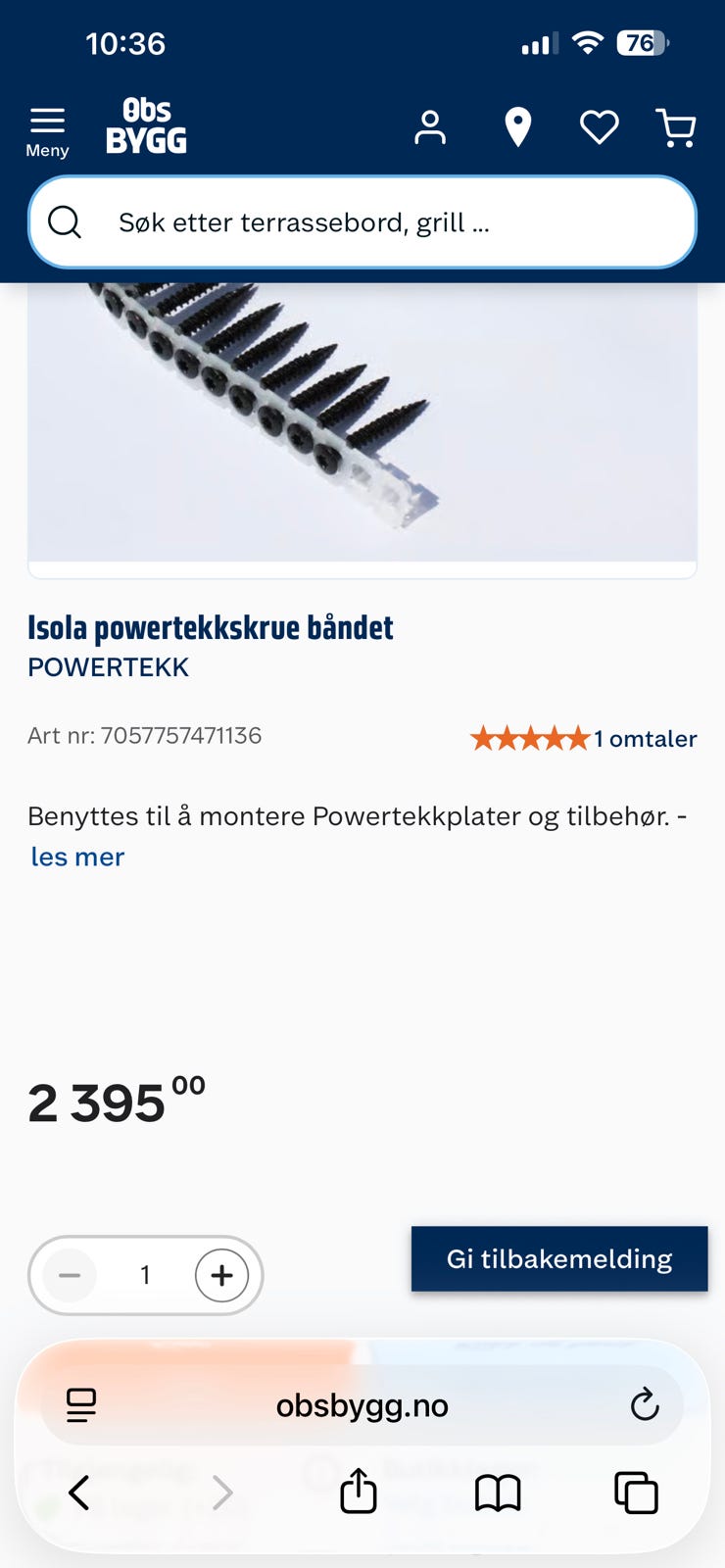Increase quantity with plus button
The height and width of the screenshot is (1568, 725).
tap(222, 1275)
